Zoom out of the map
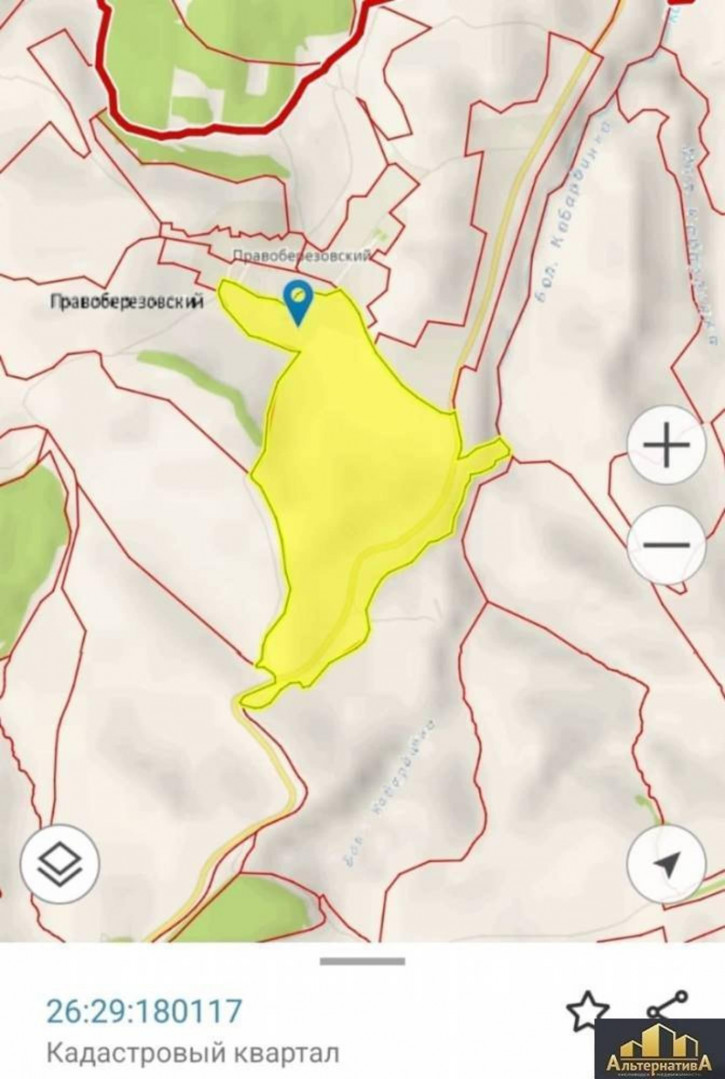This screenshot has width=725, height=1079. [666, 545]
